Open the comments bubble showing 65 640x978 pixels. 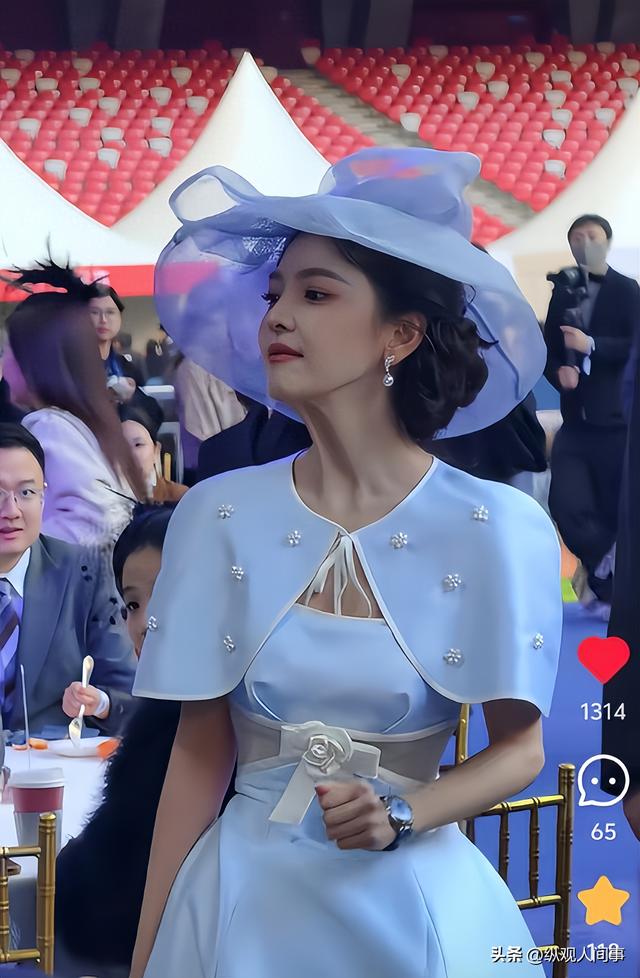[603, 780]
